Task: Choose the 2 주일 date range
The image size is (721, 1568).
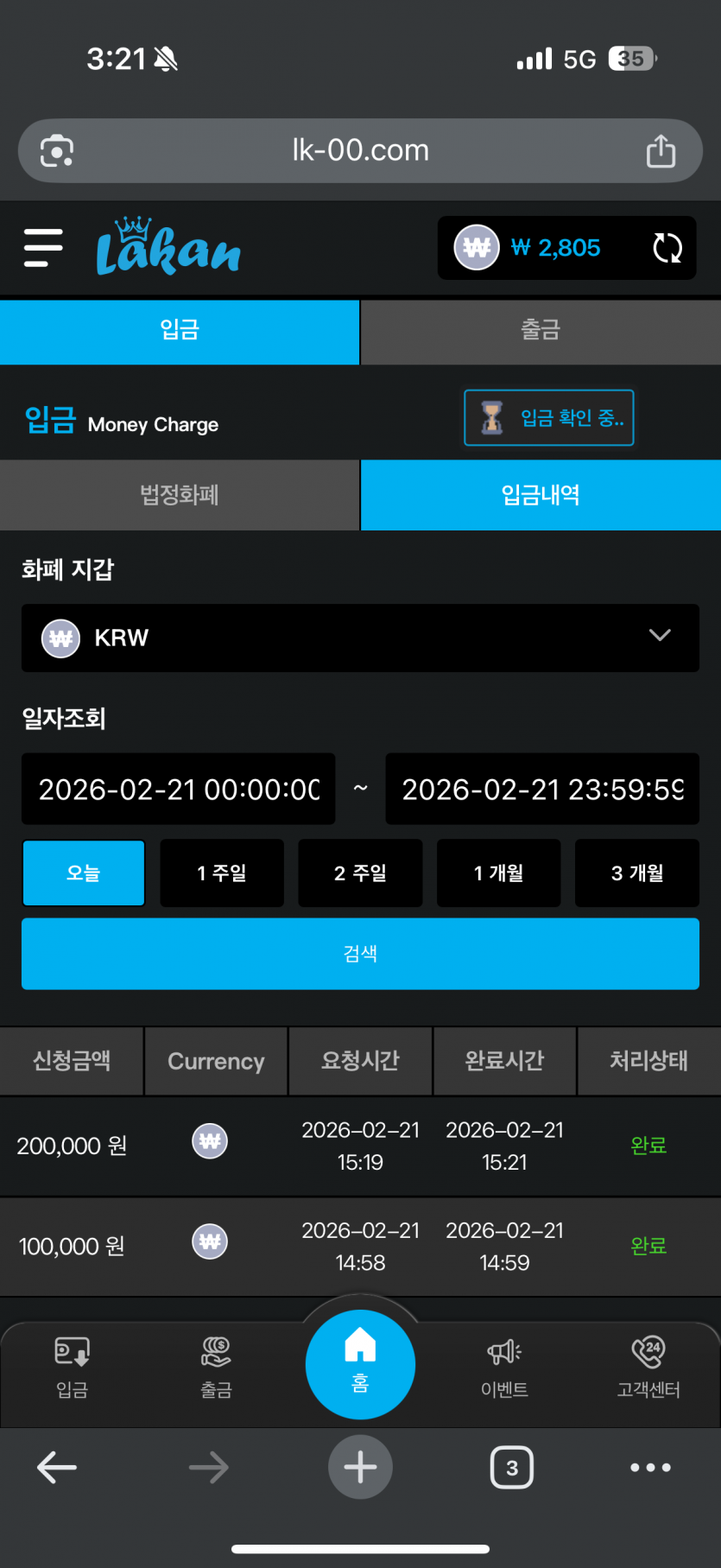Action: click(x=360, y=873)
